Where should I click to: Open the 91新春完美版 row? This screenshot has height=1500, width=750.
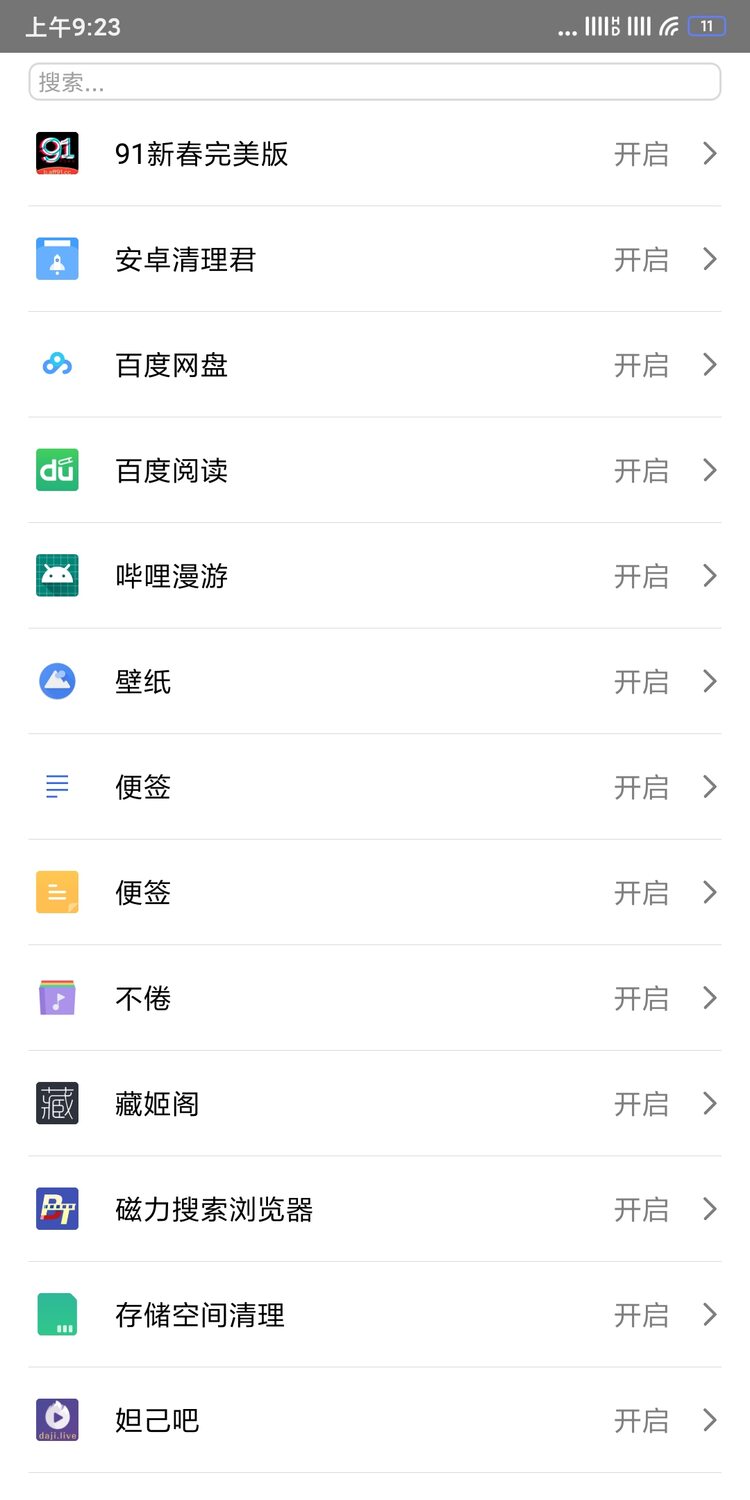[374, 154]
